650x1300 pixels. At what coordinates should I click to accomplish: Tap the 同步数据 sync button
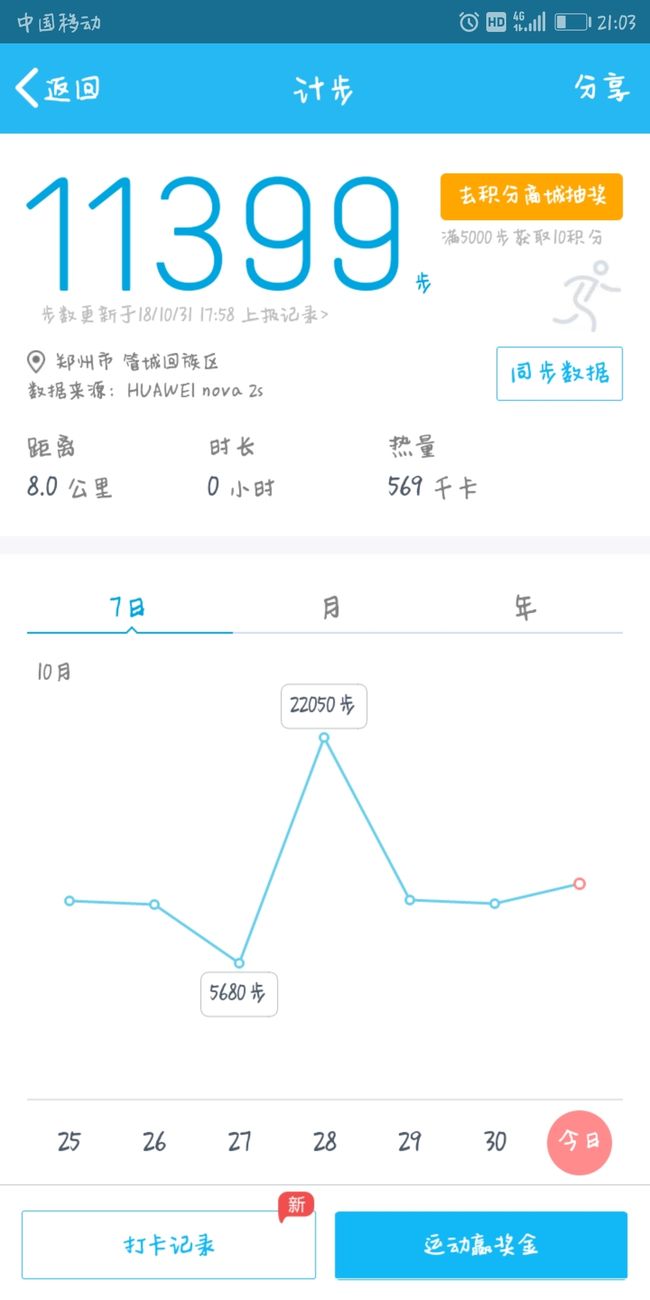pos(559,373)
